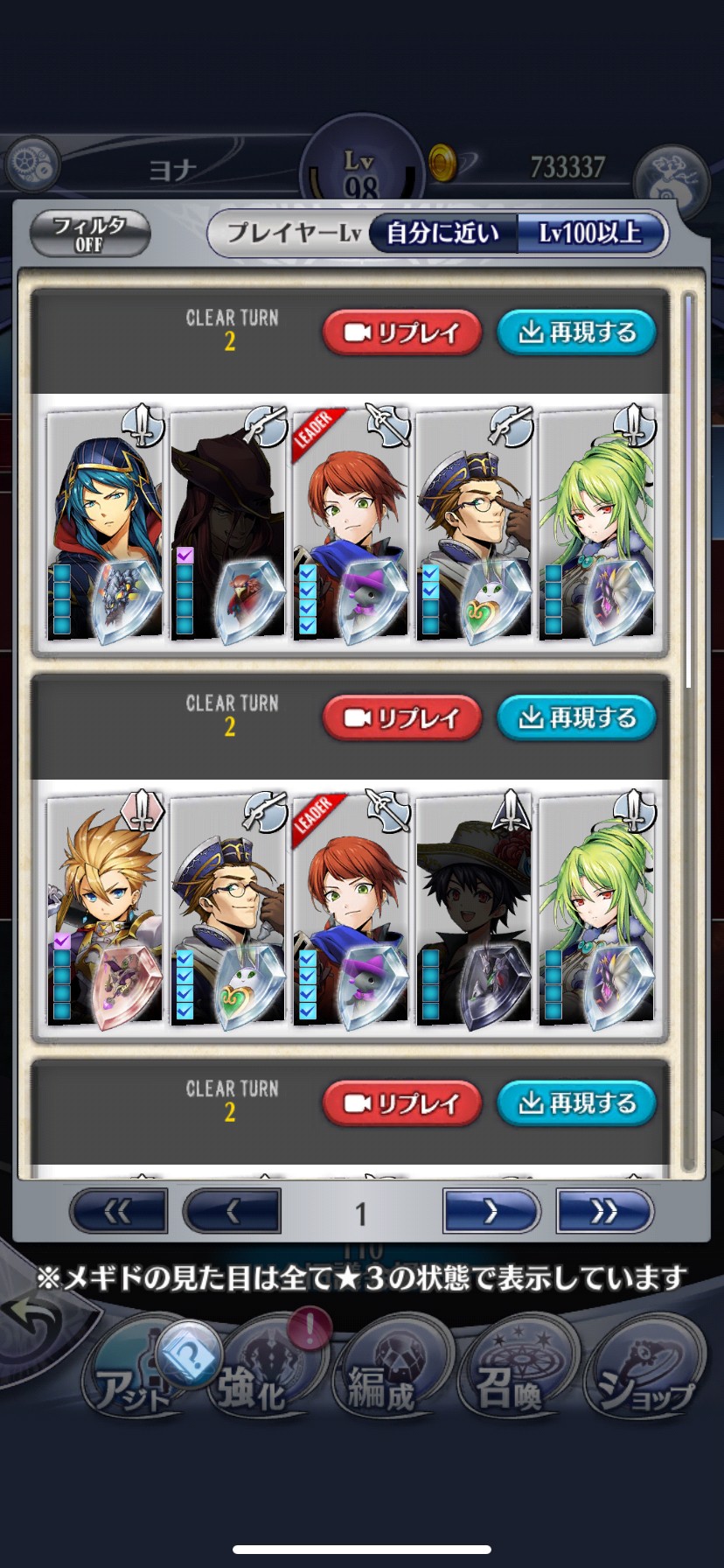
Task: Open the リプレイ of the third entry
Action: pos(402,1103)
